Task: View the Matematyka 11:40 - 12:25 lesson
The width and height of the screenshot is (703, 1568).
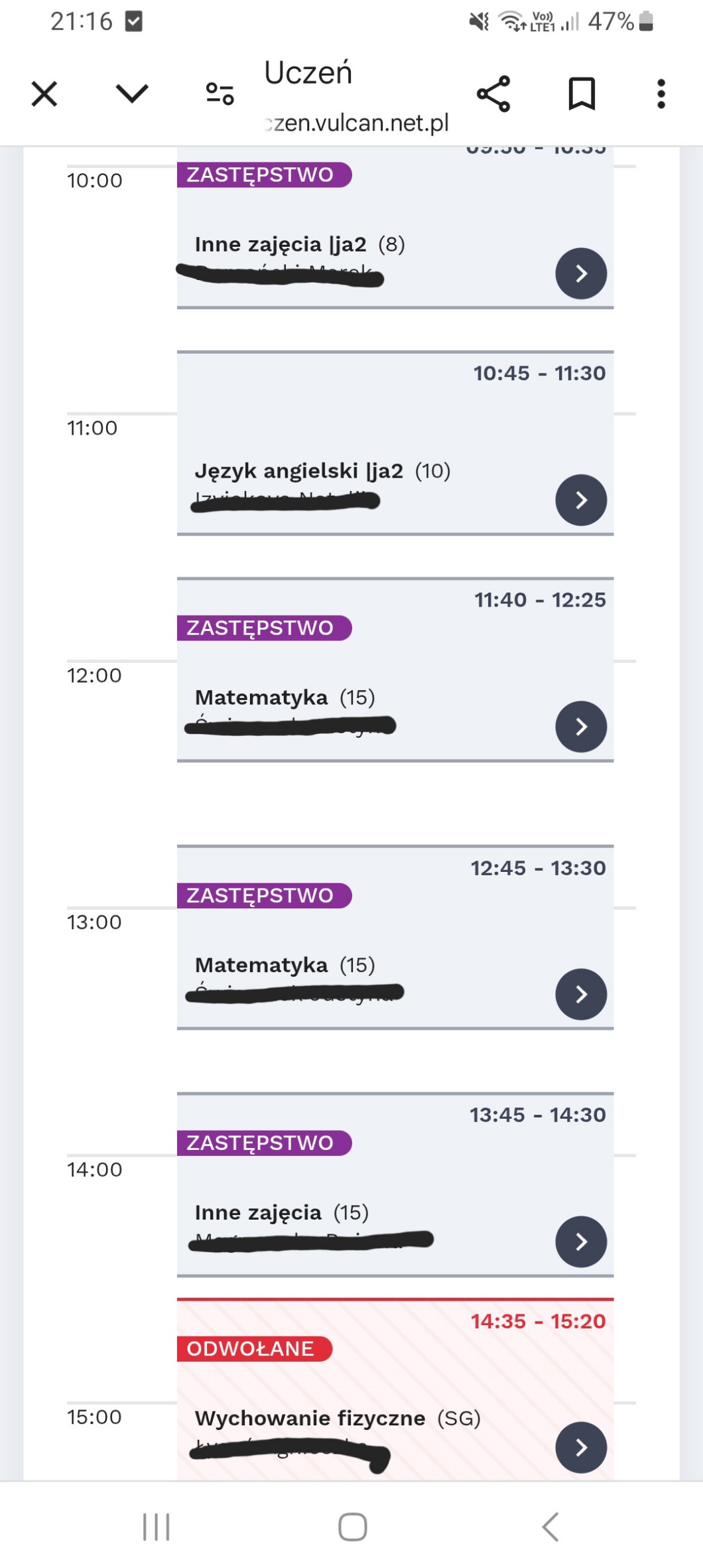Action: [581, 727]
